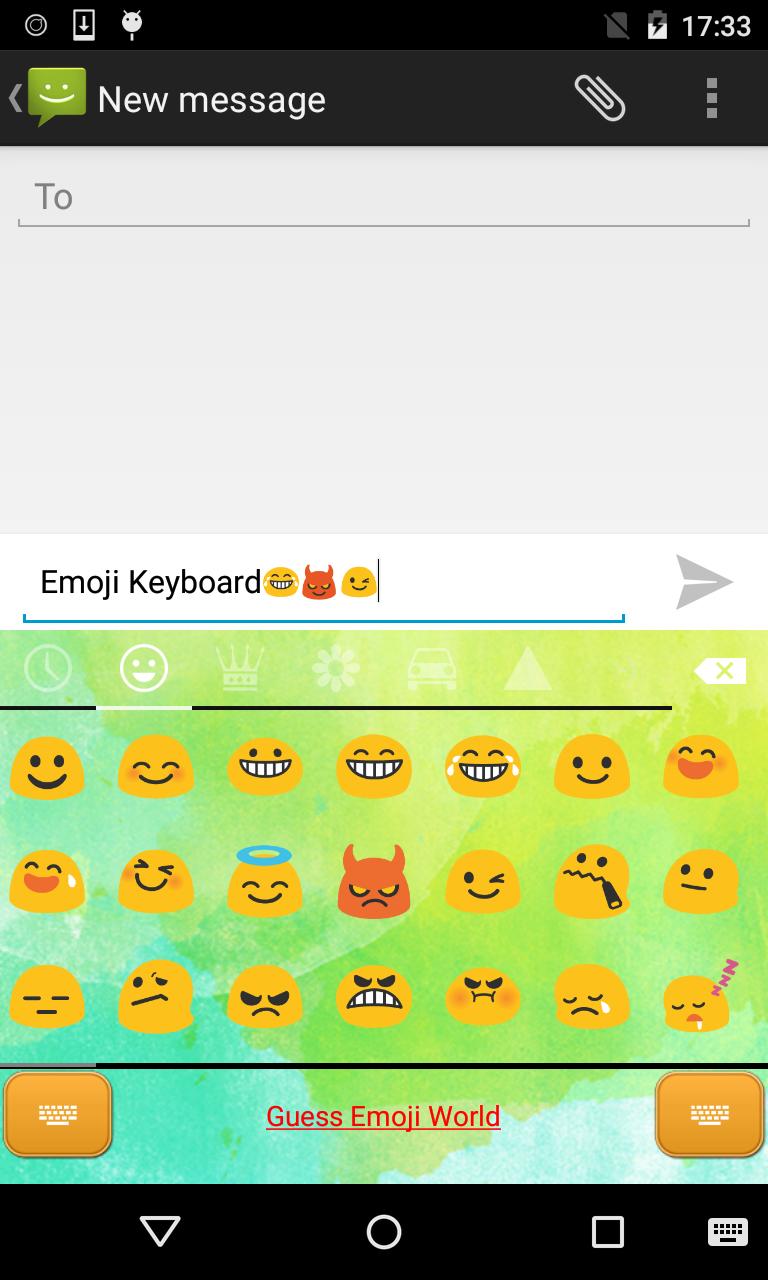Open the Guess Emoji World link

coord(383,1116)
